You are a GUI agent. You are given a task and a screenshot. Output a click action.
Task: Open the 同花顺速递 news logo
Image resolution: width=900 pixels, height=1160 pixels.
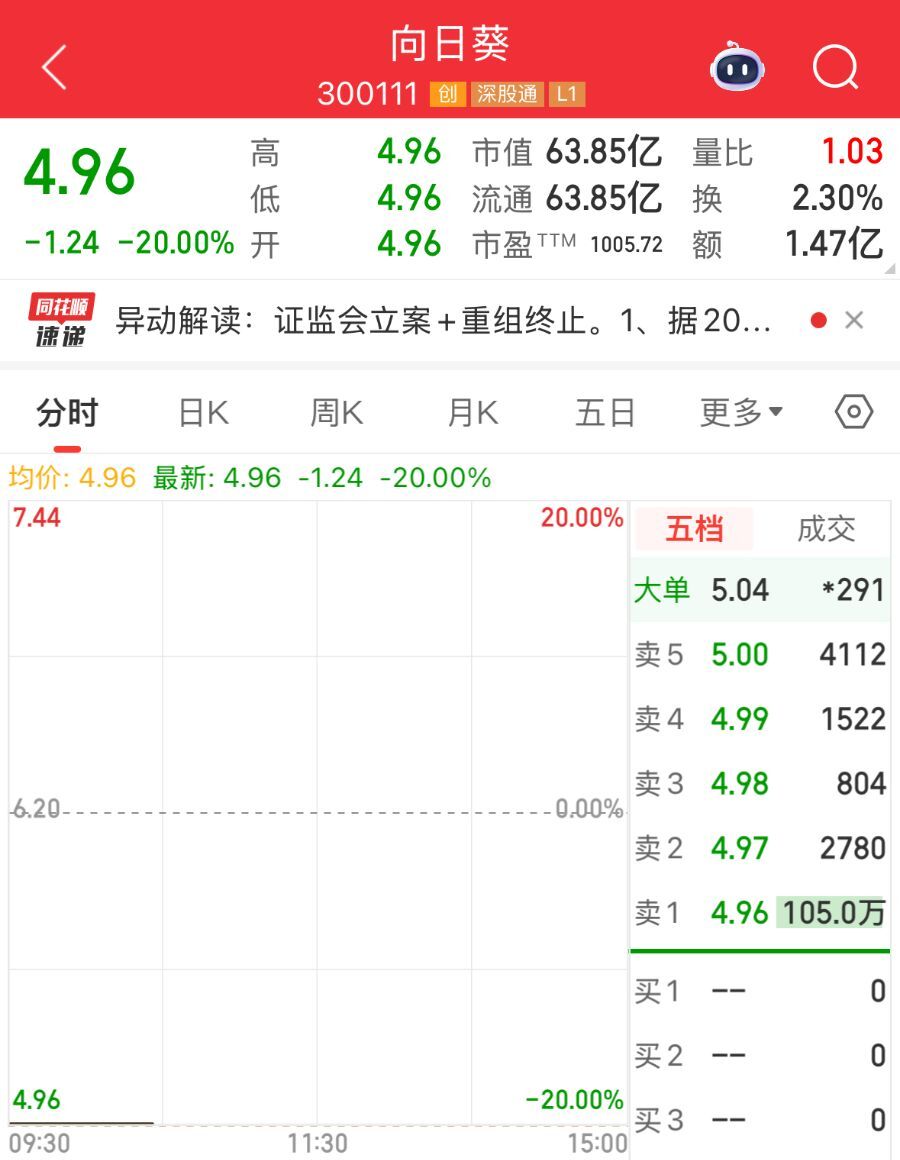coord(58,319)
